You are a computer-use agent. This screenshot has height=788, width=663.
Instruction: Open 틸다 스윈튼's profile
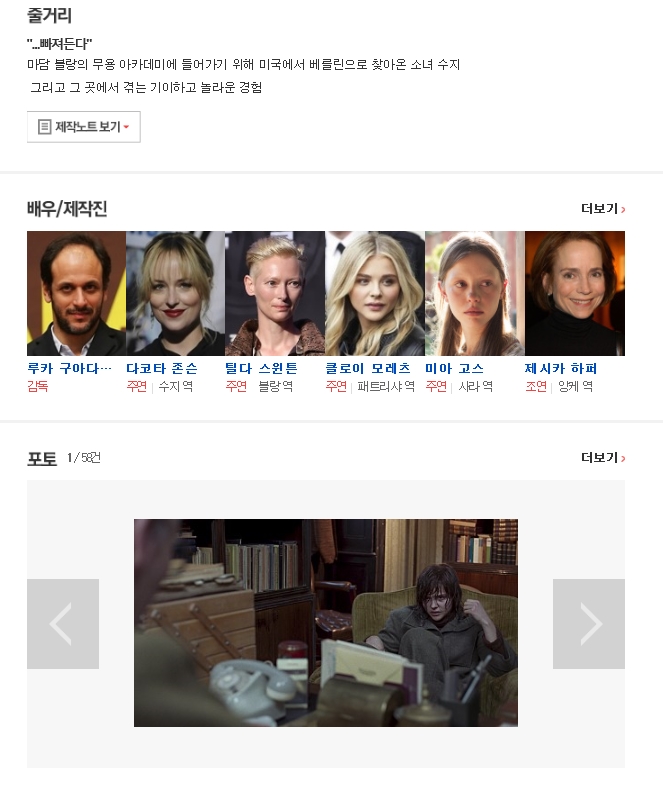pos(275,294)
